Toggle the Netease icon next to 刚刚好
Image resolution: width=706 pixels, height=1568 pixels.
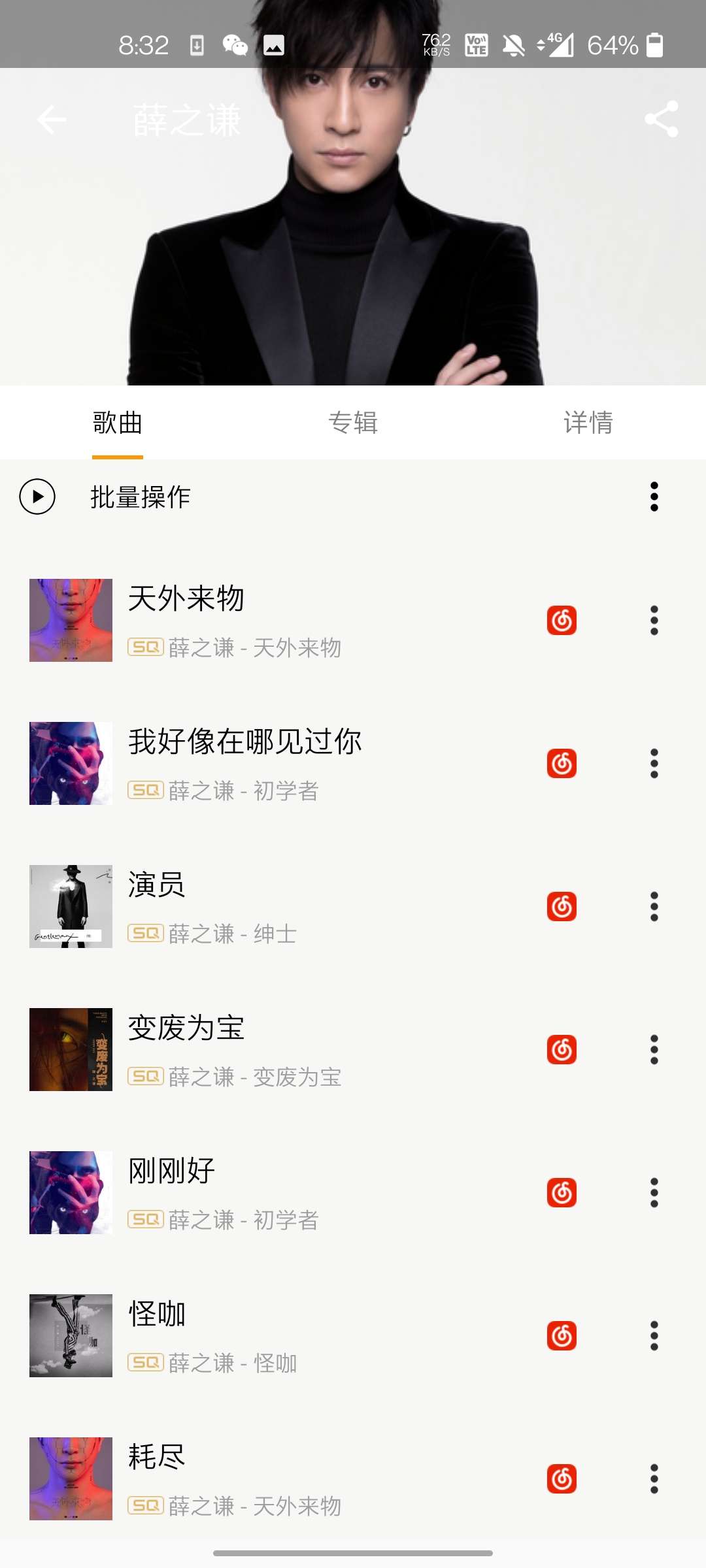tap(561, 1192)
